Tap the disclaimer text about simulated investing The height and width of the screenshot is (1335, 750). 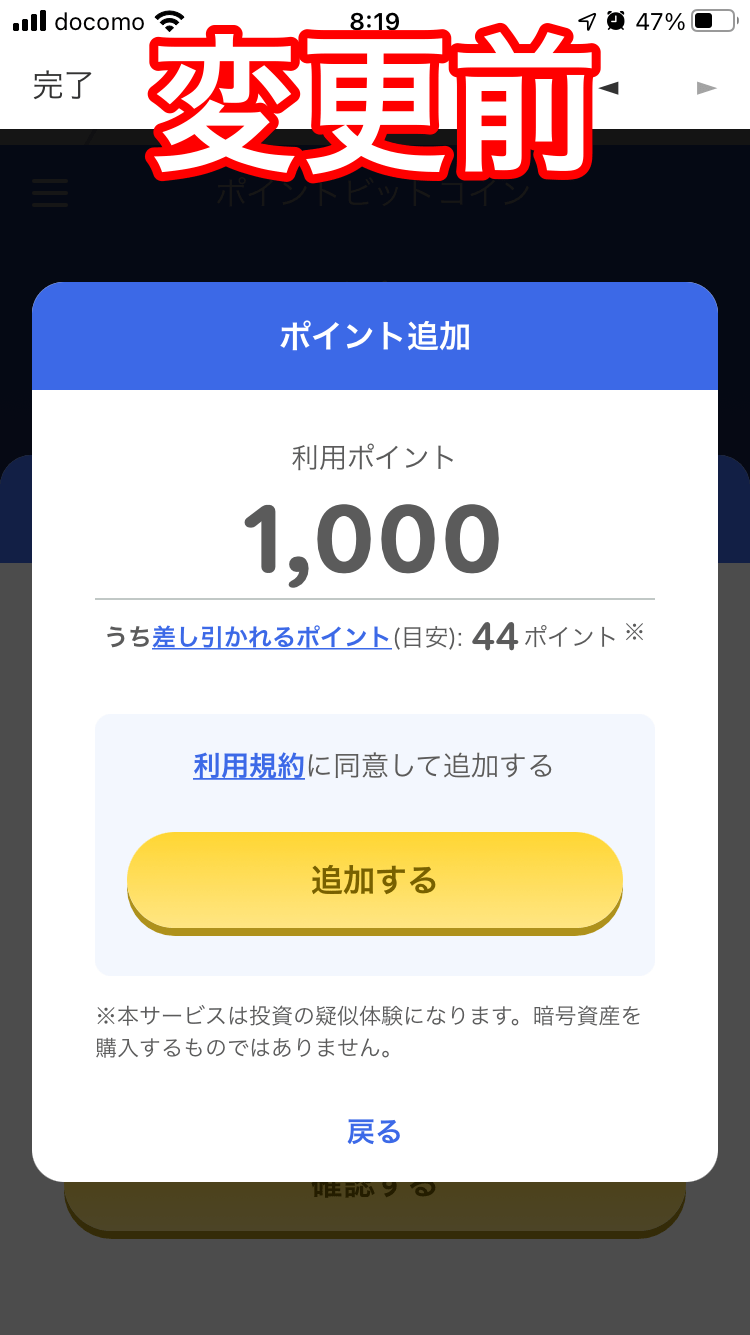point(374,1037)
